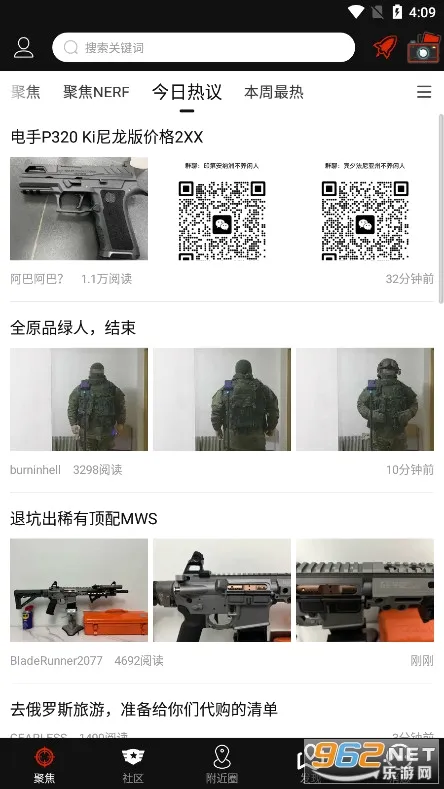Open the red rocket icon
Image resolution: width=444 pixels, height=789 pixels.
[385, 47]
